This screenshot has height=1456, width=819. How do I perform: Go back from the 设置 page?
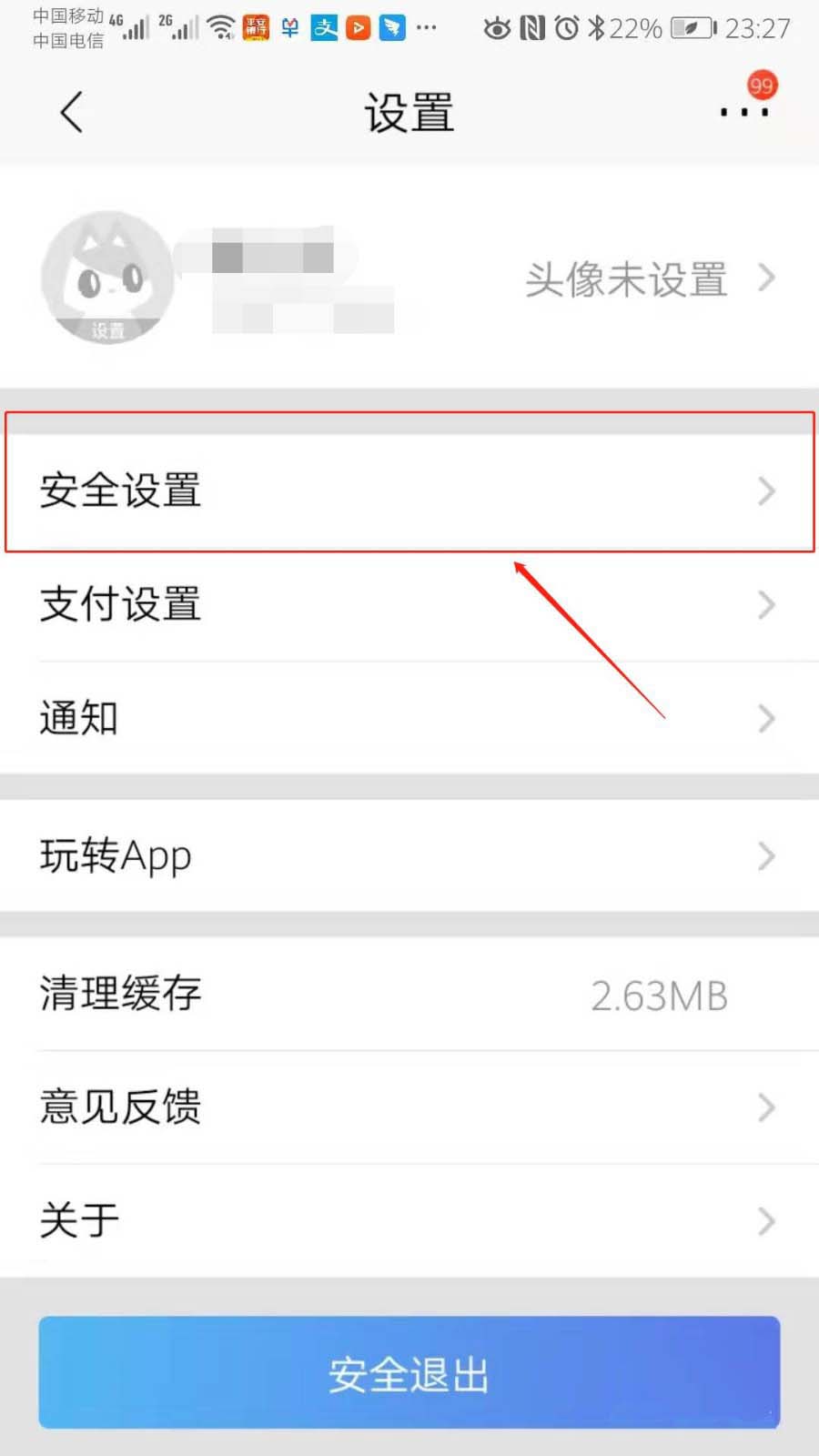[x=71, y=113]
